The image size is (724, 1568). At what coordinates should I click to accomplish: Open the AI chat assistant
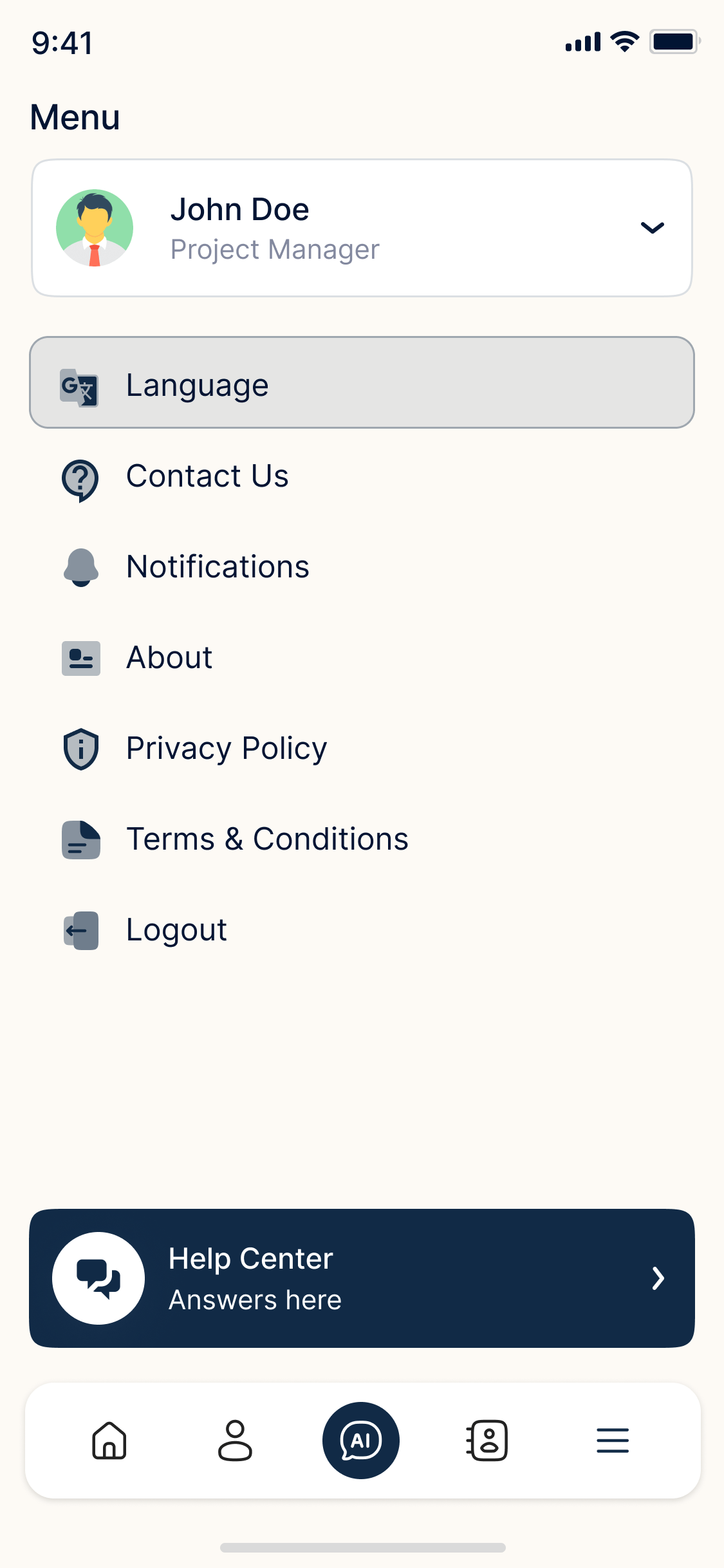point(361,1441)
